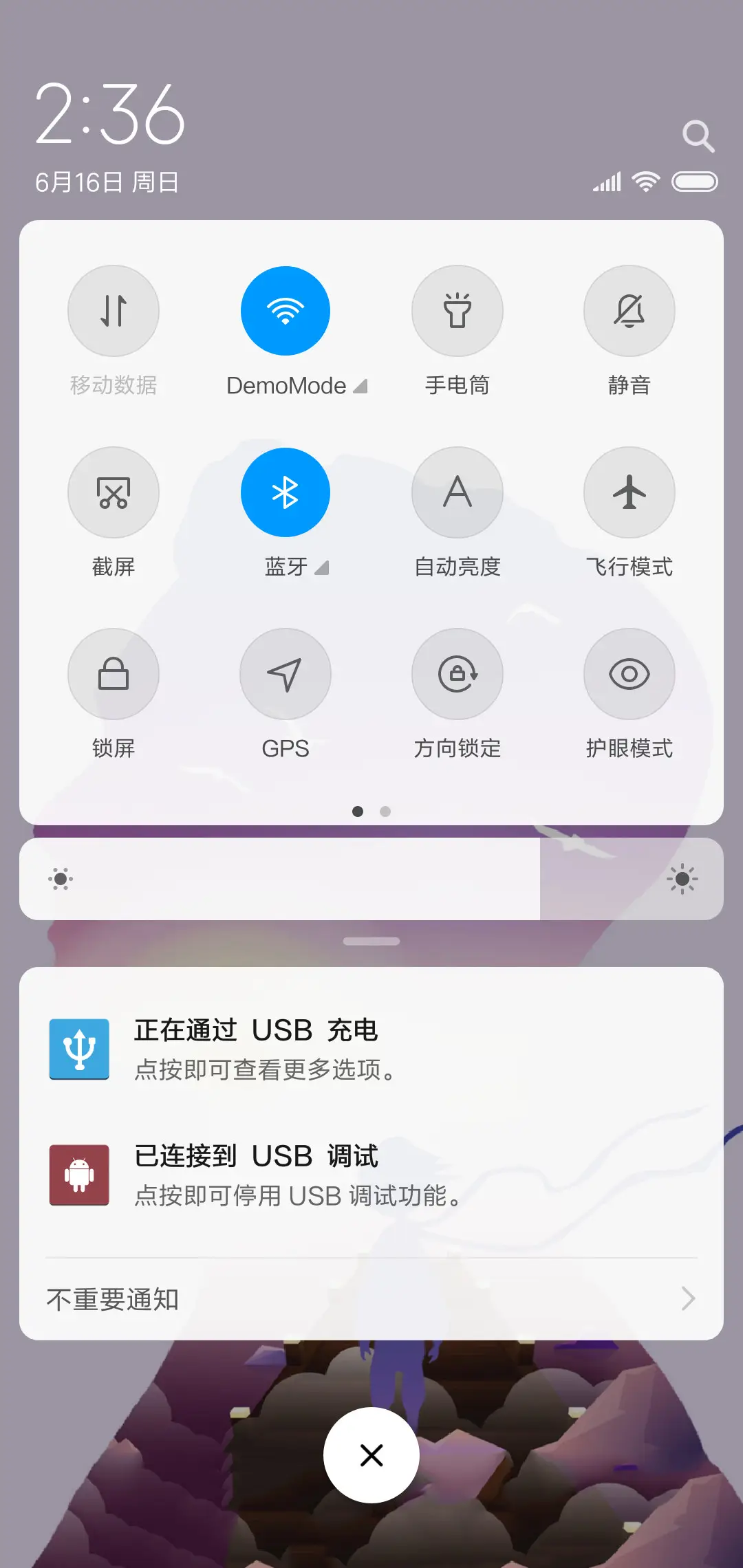Tap the eye protection mode (护眼模式) icon

[629, 674]
